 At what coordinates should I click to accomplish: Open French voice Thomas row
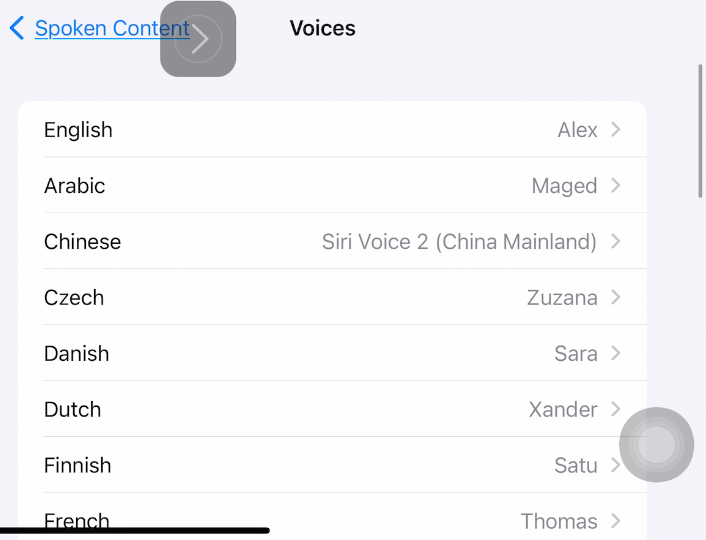[x=332, y=518]
